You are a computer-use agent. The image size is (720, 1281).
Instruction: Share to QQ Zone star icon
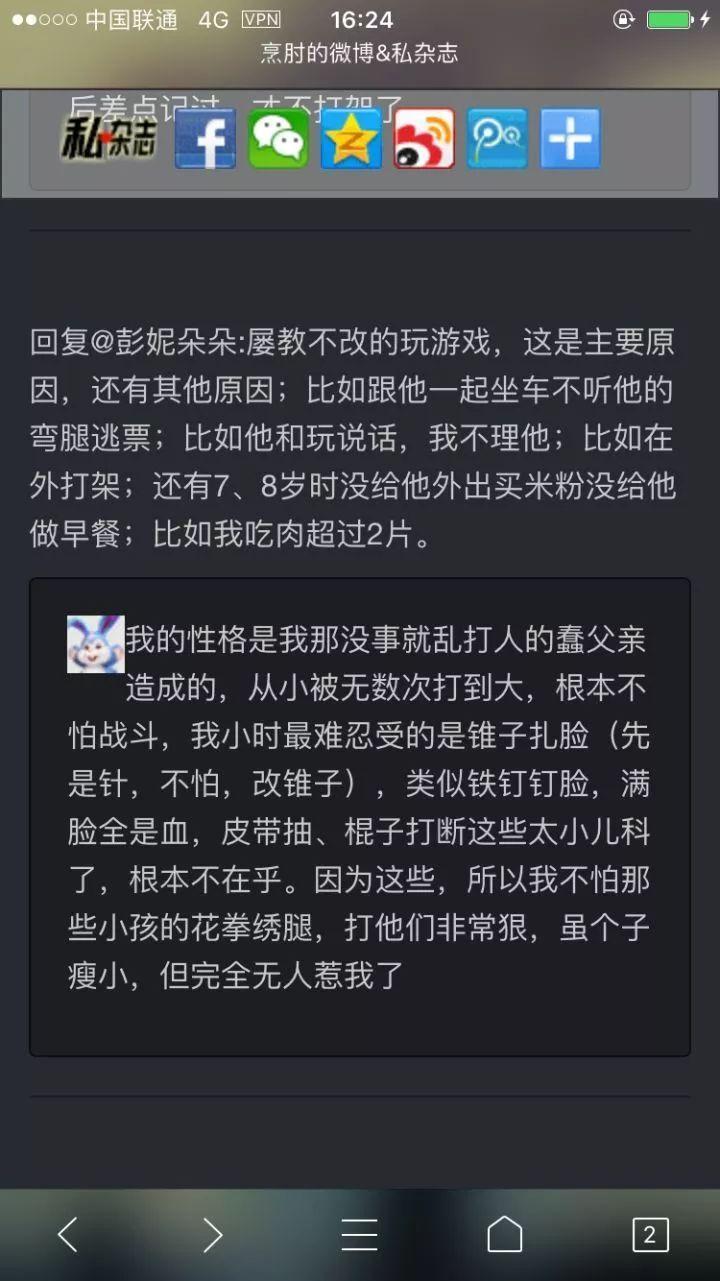click(351, 139)
